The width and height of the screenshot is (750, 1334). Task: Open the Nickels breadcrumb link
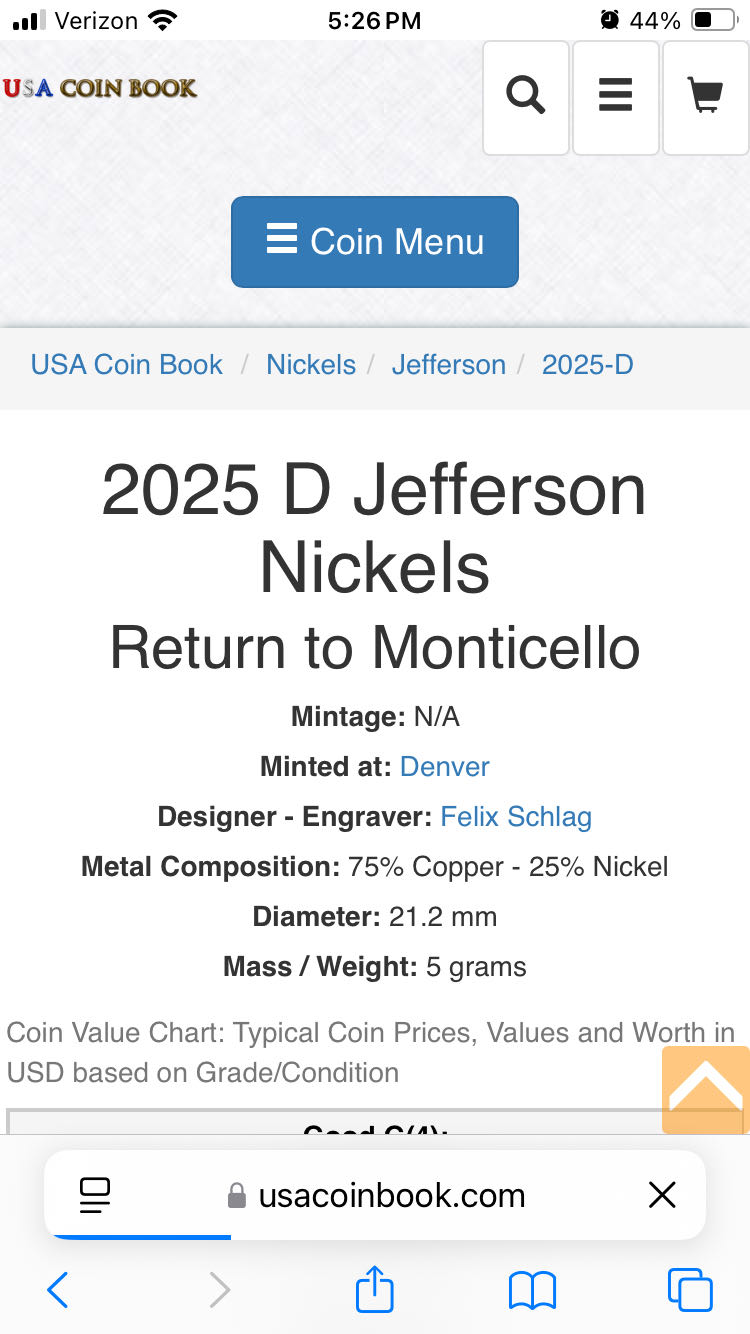coord(311,365)
